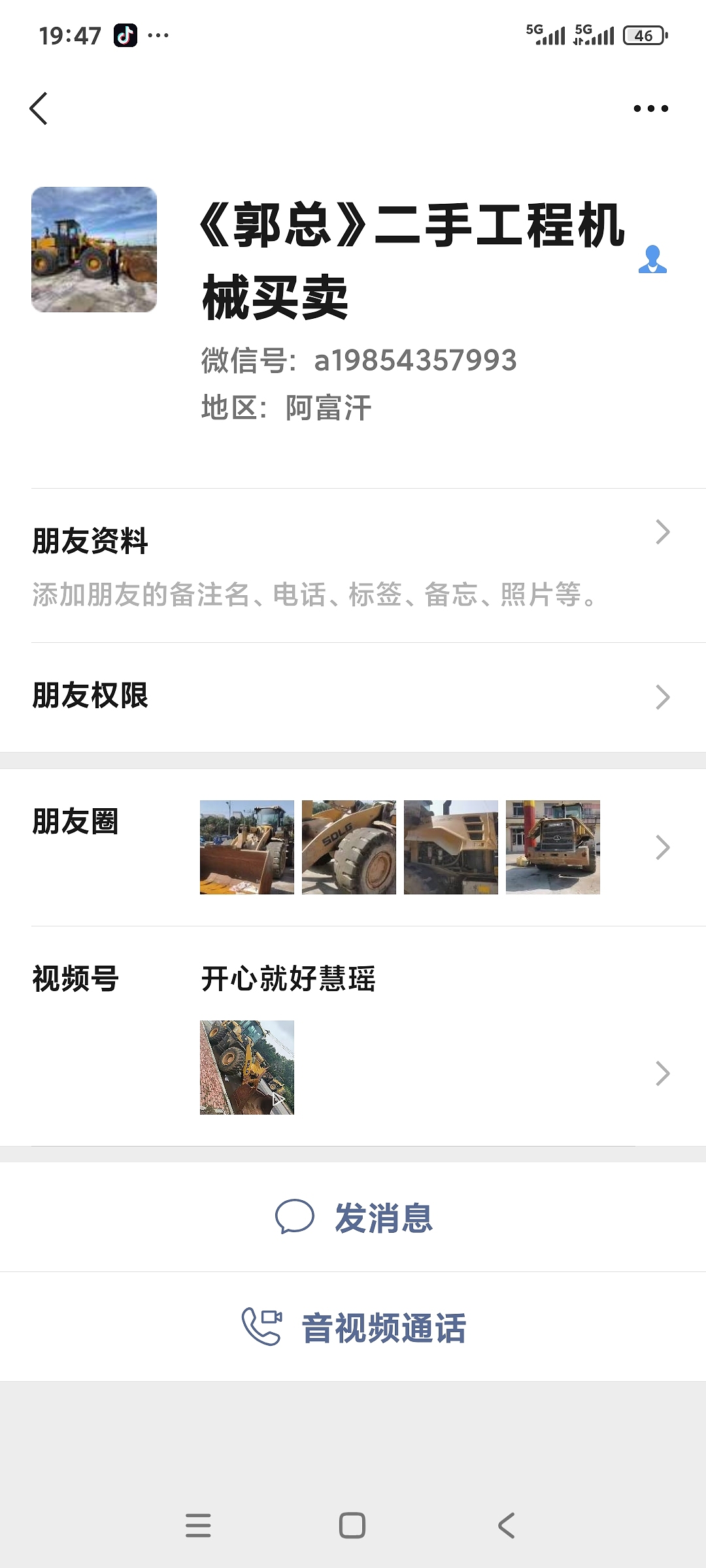
Task: Open 朋友资料 to edit remarks and tags
Action: (x=353, y=565)
